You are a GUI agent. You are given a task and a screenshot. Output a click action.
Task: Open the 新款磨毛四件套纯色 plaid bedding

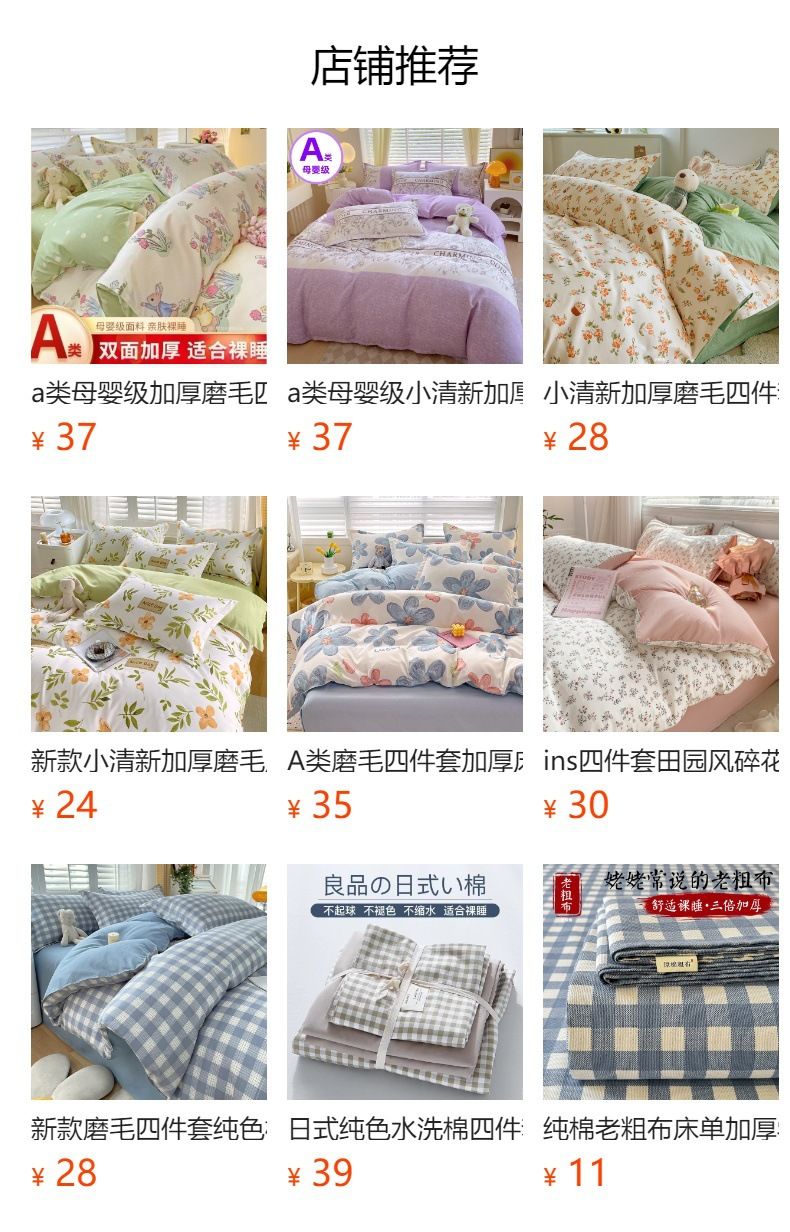click(148, 982)
